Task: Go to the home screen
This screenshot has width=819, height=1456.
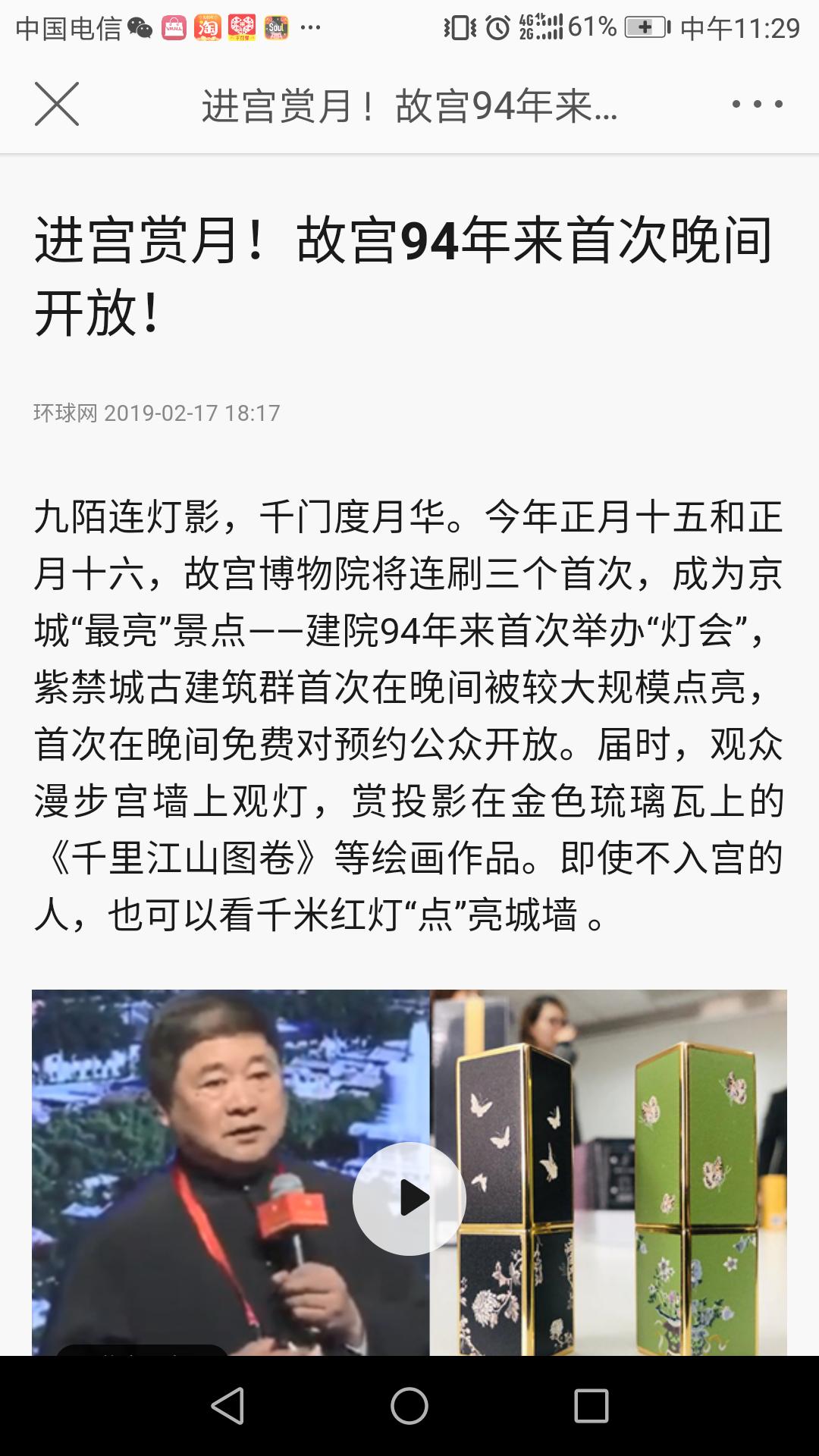Action: (409, 1406)
